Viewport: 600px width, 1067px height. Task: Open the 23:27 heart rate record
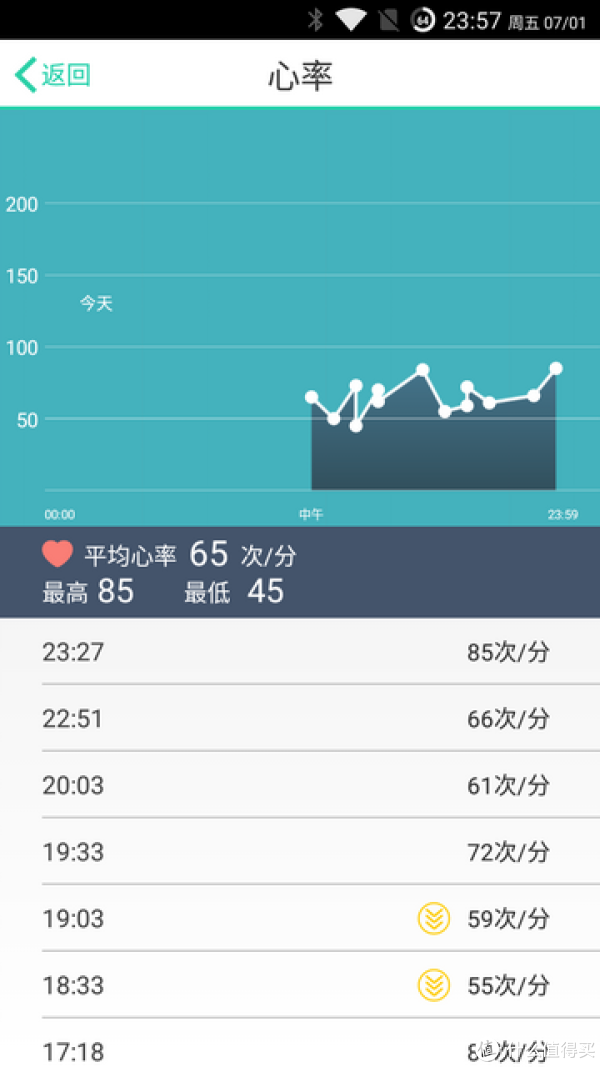click(x=300, y=651)
